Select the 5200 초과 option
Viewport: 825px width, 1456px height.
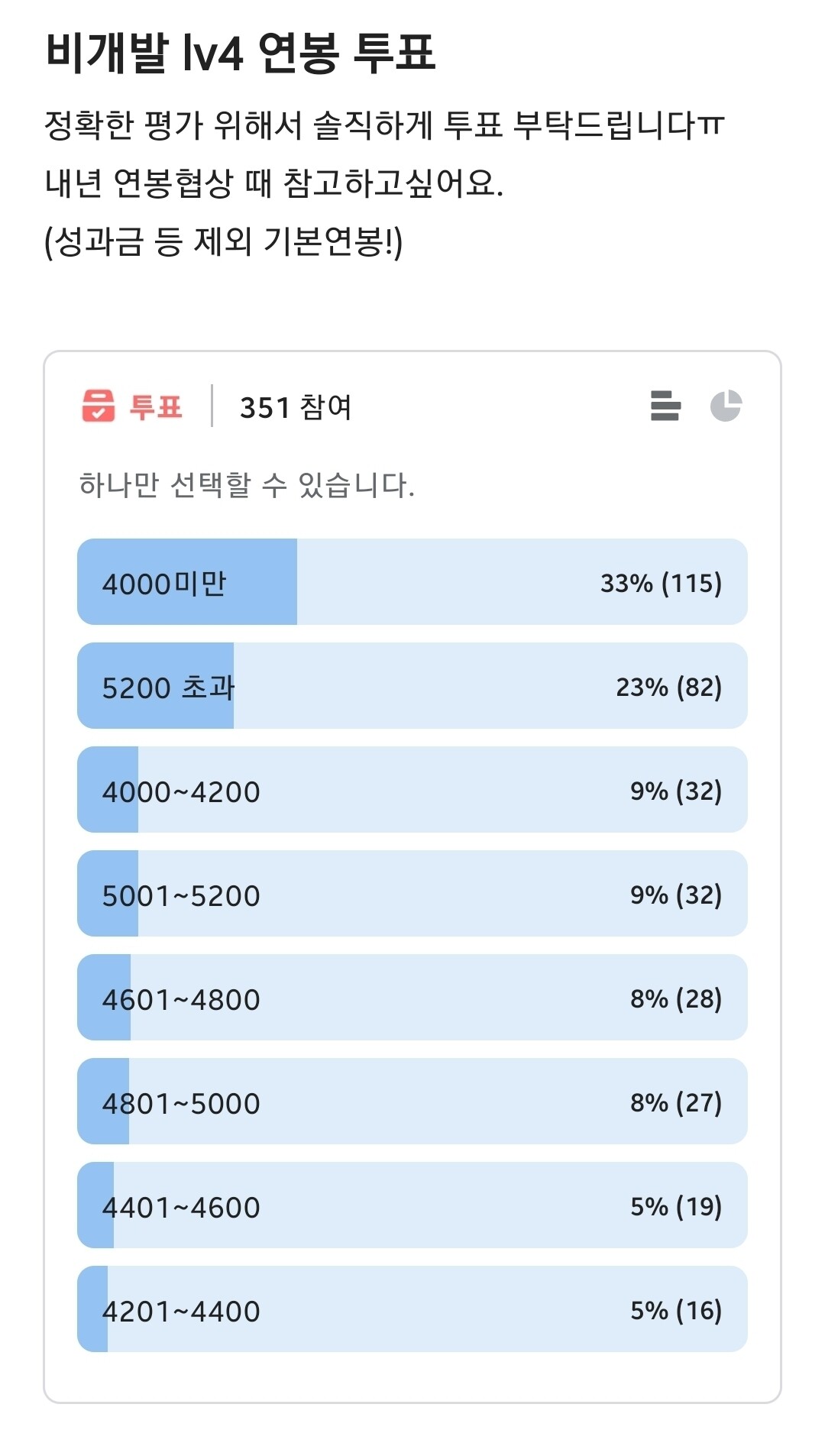(412, 688)
